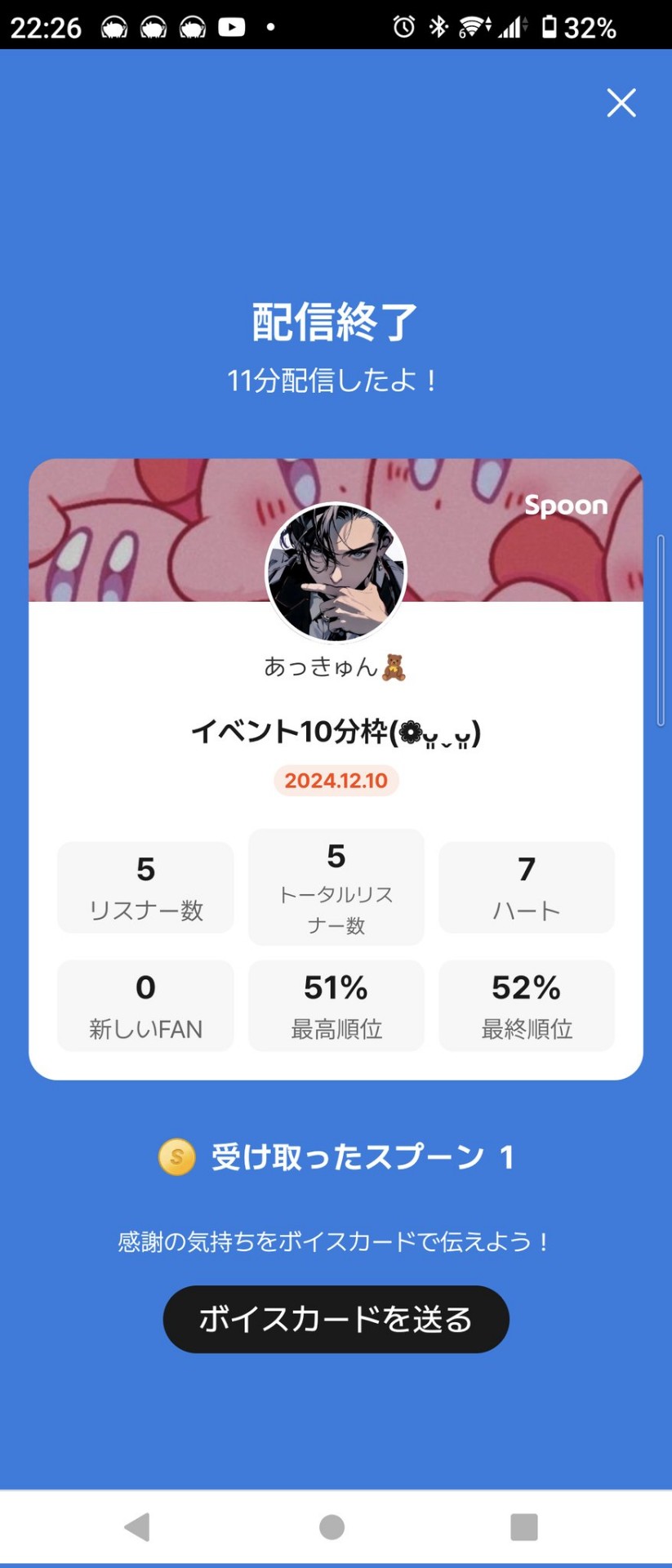Tap the 2024.12.10 date chip
Screen dimensions: 672x1568
(336, 781)
